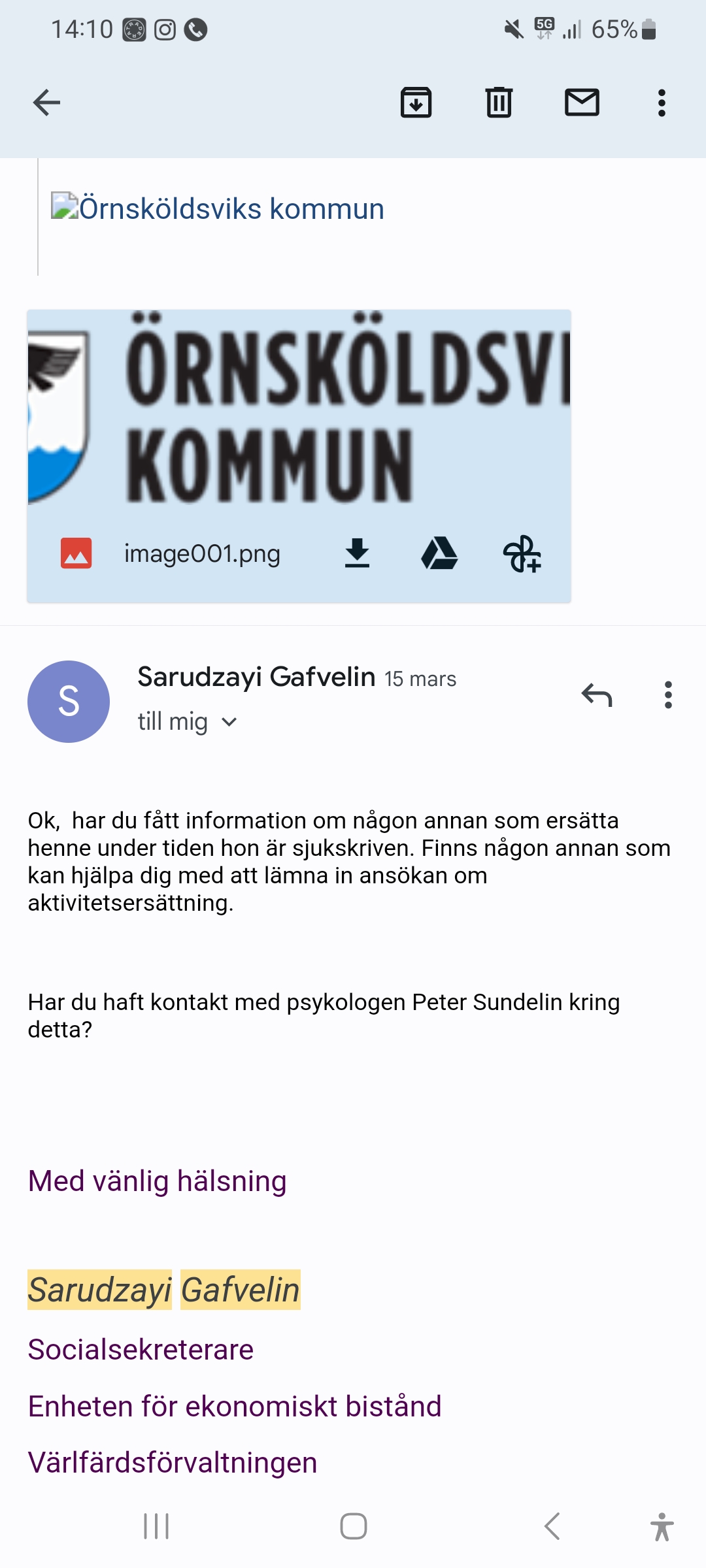Archive this email conversation
The height and width of the screenshot is (1568, 706).
point(416,103)
